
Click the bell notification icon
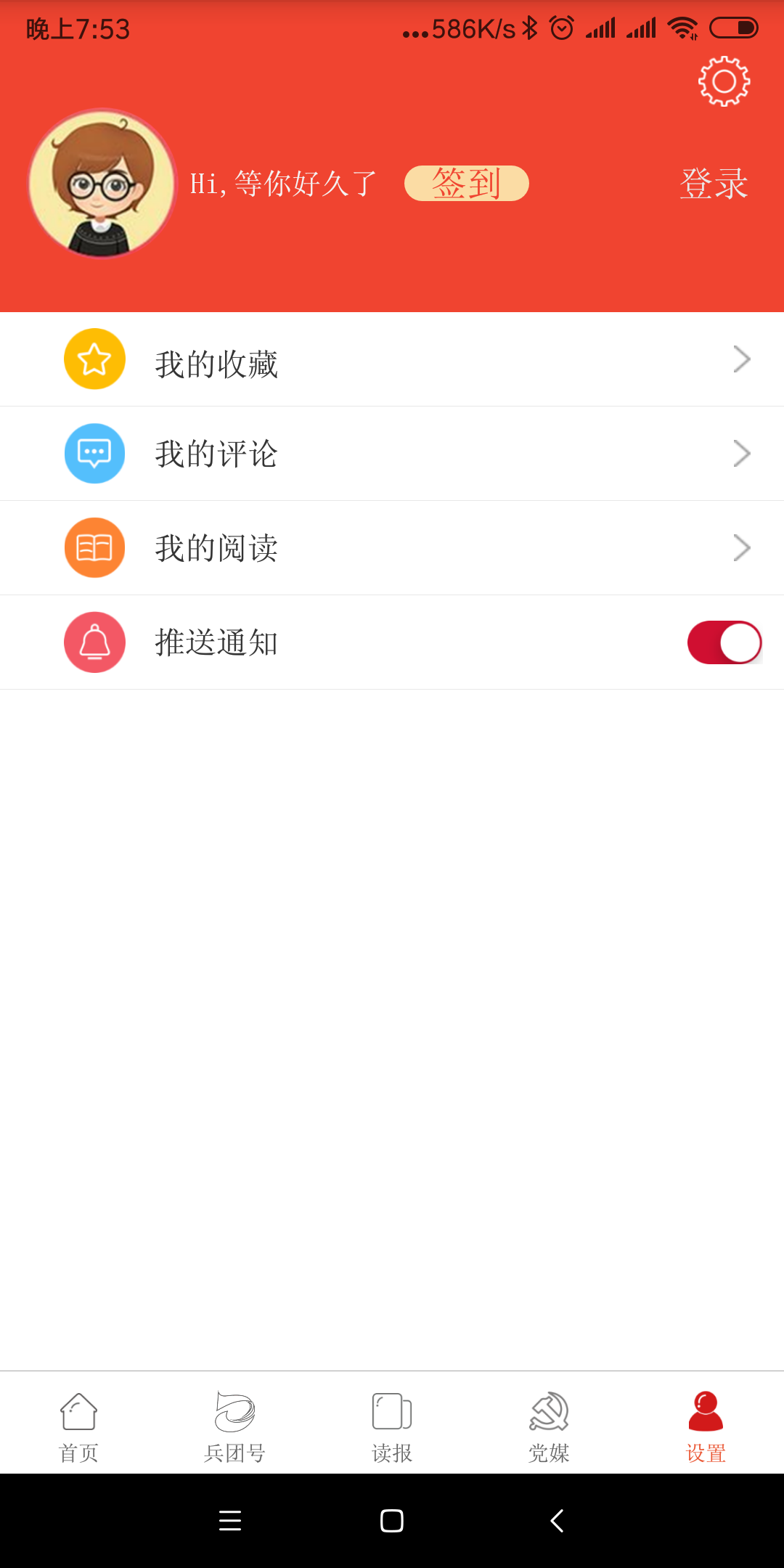click(x=94, y=642)
